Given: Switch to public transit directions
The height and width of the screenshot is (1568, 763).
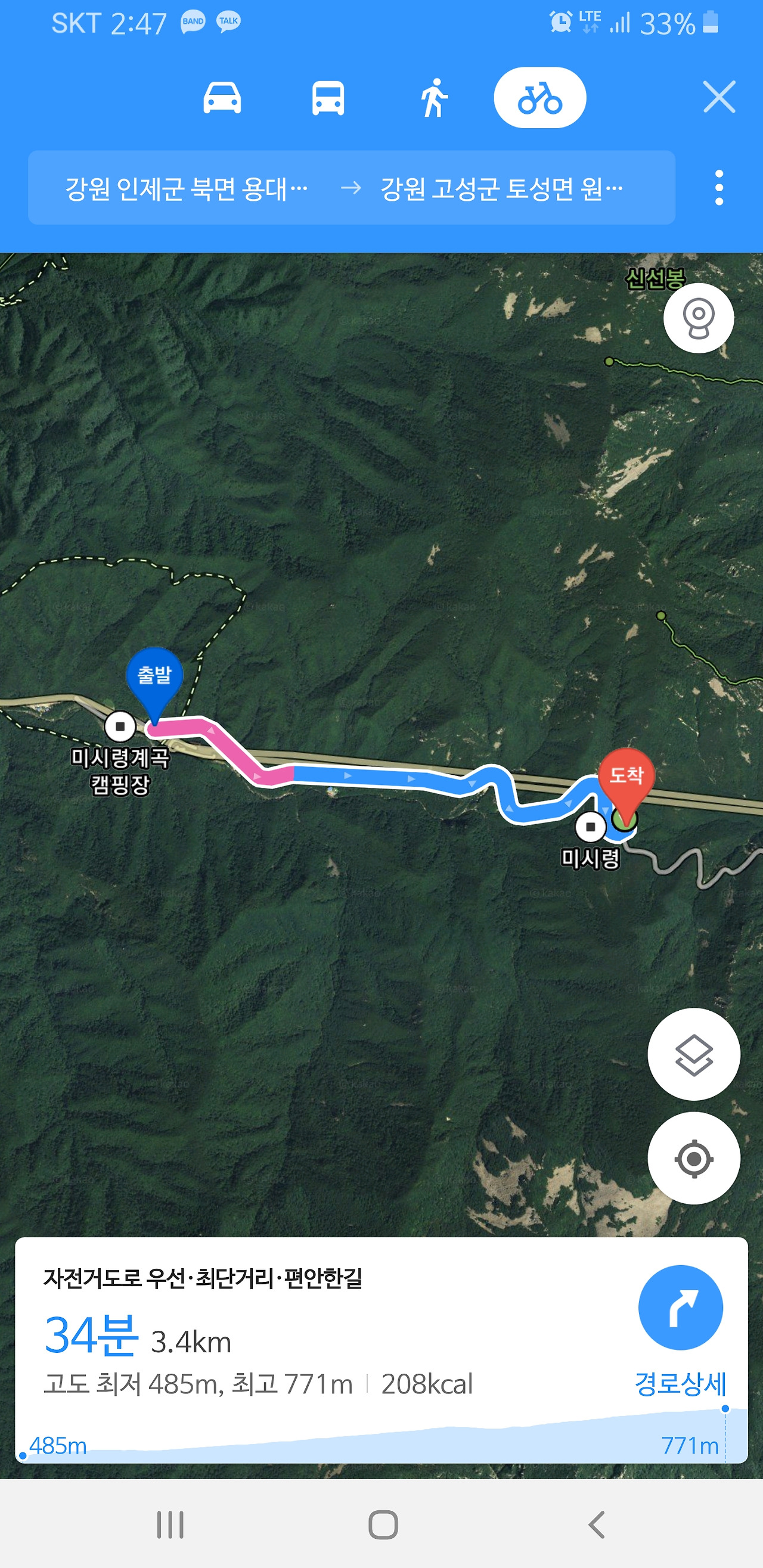Looking at the screenshot, I should (328, 98).
